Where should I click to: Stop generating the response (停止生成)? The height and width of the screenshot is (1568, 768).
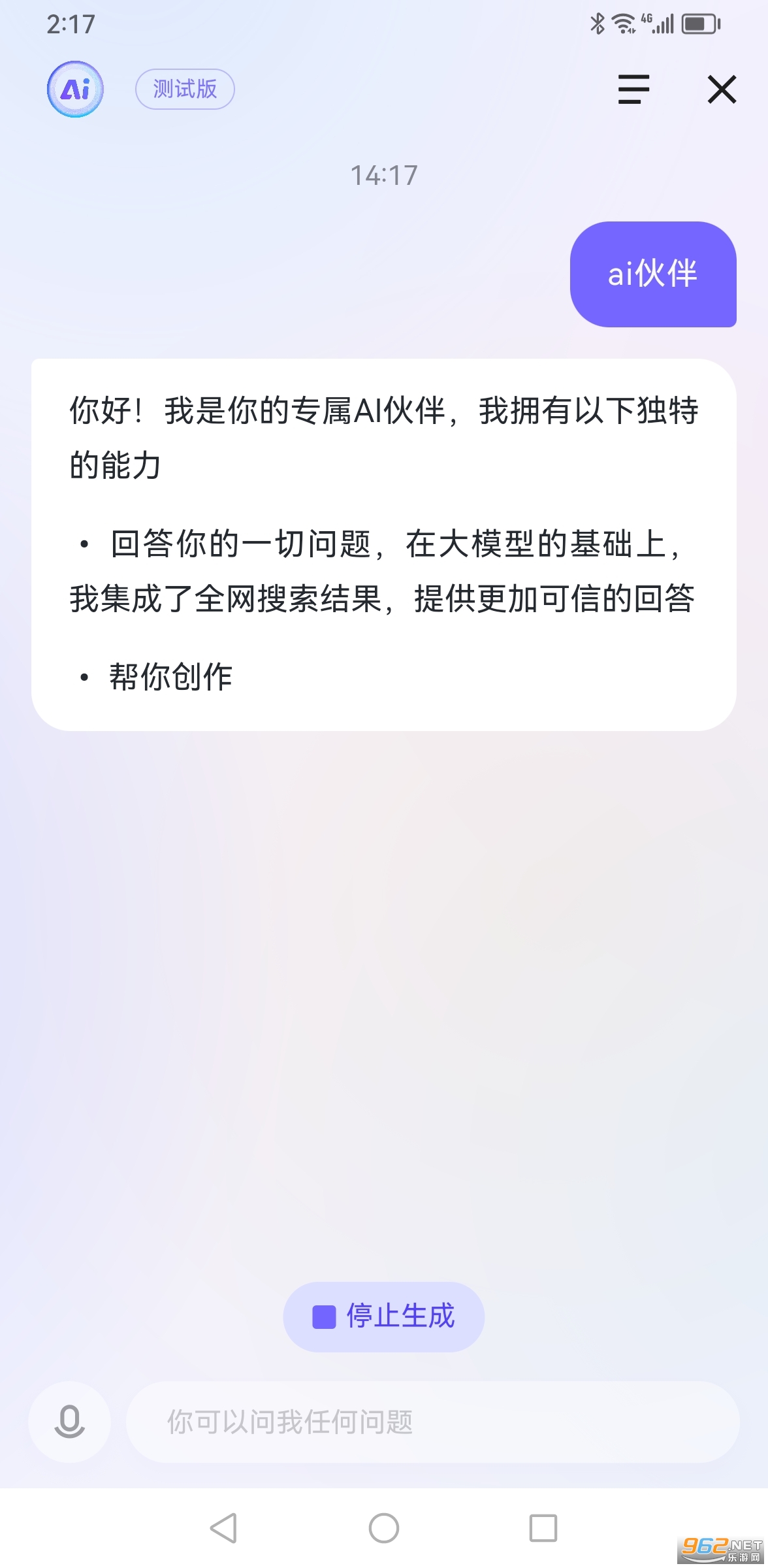tap(384, 1316)
